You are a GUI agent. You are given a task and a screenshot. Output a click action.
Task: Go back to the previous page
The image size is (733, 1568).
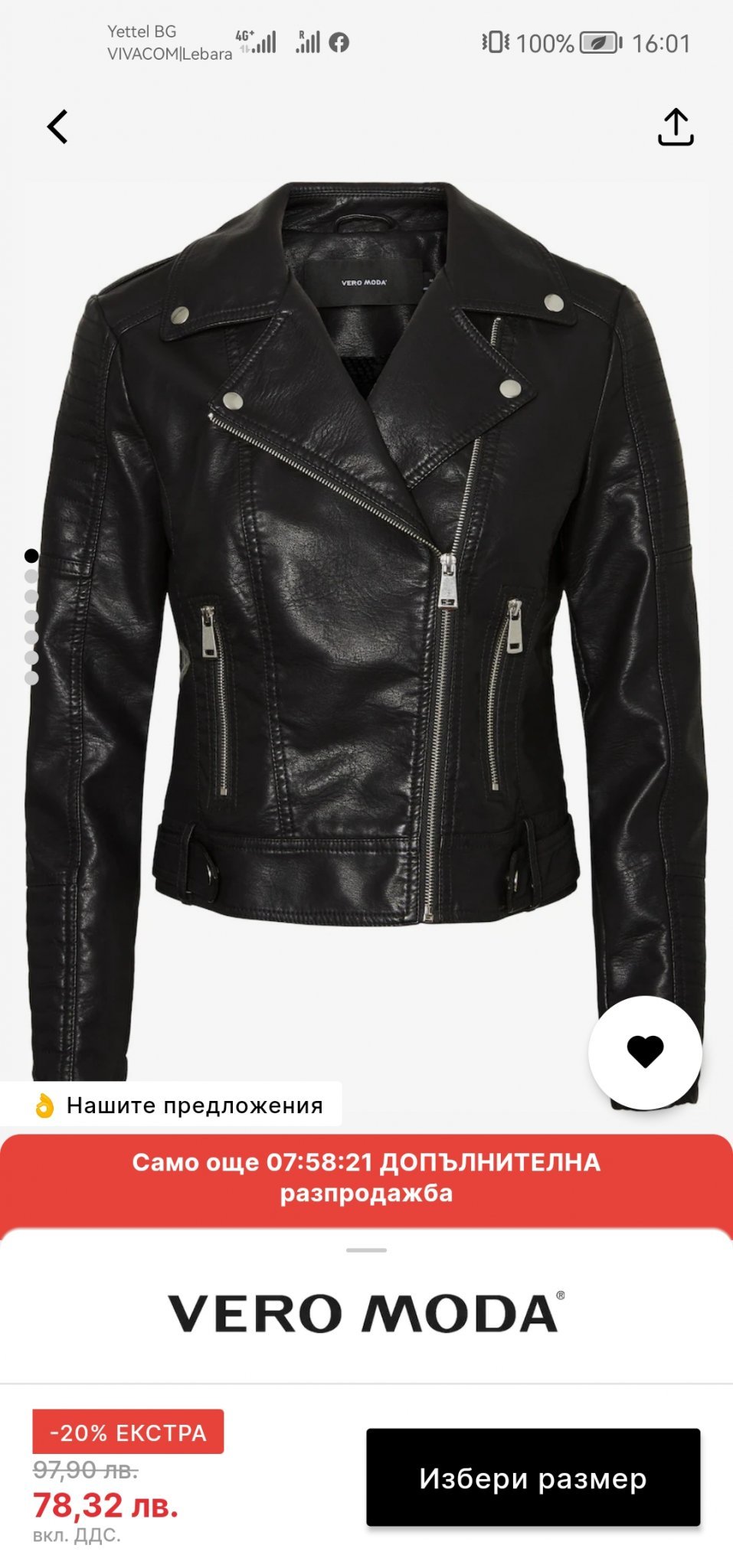tap(57, 126)
